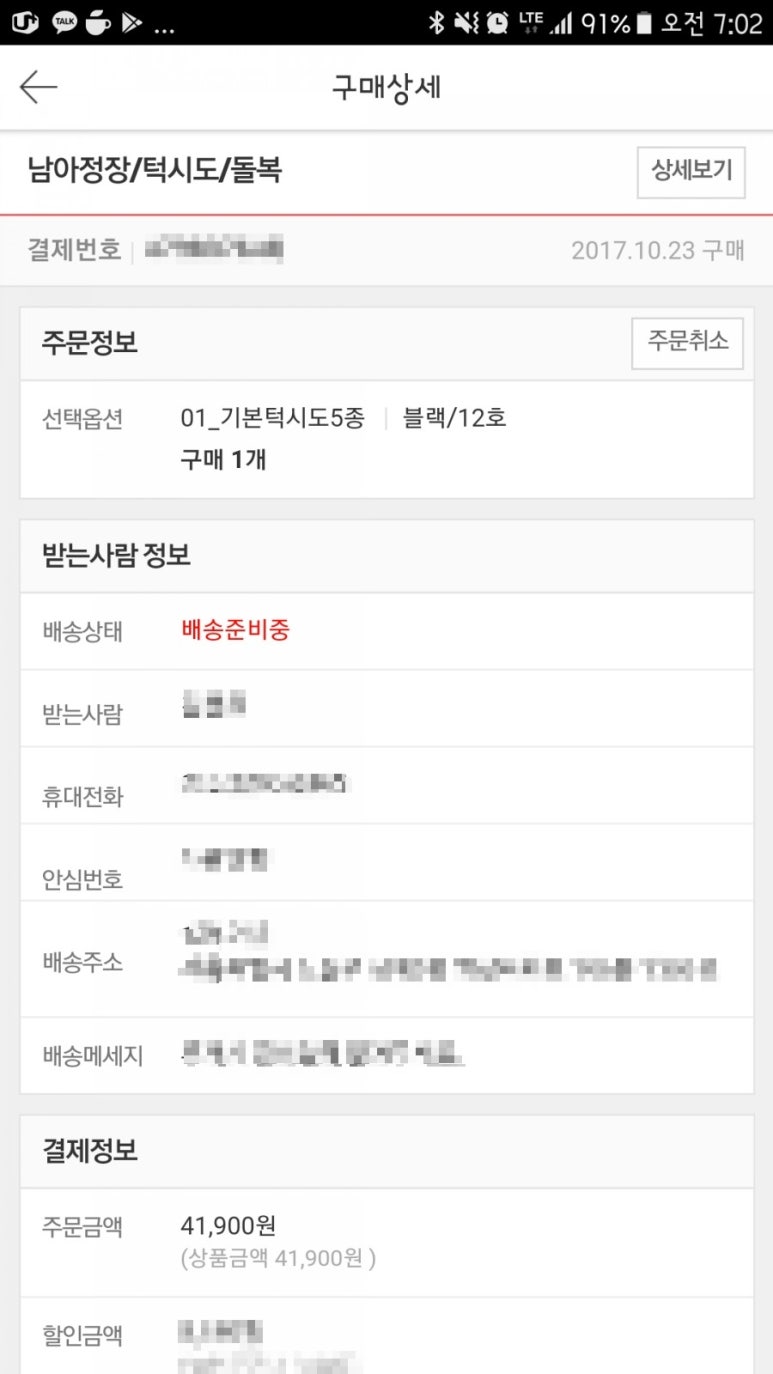Tap 주문취소 to cancel the order

click(687, 343)
